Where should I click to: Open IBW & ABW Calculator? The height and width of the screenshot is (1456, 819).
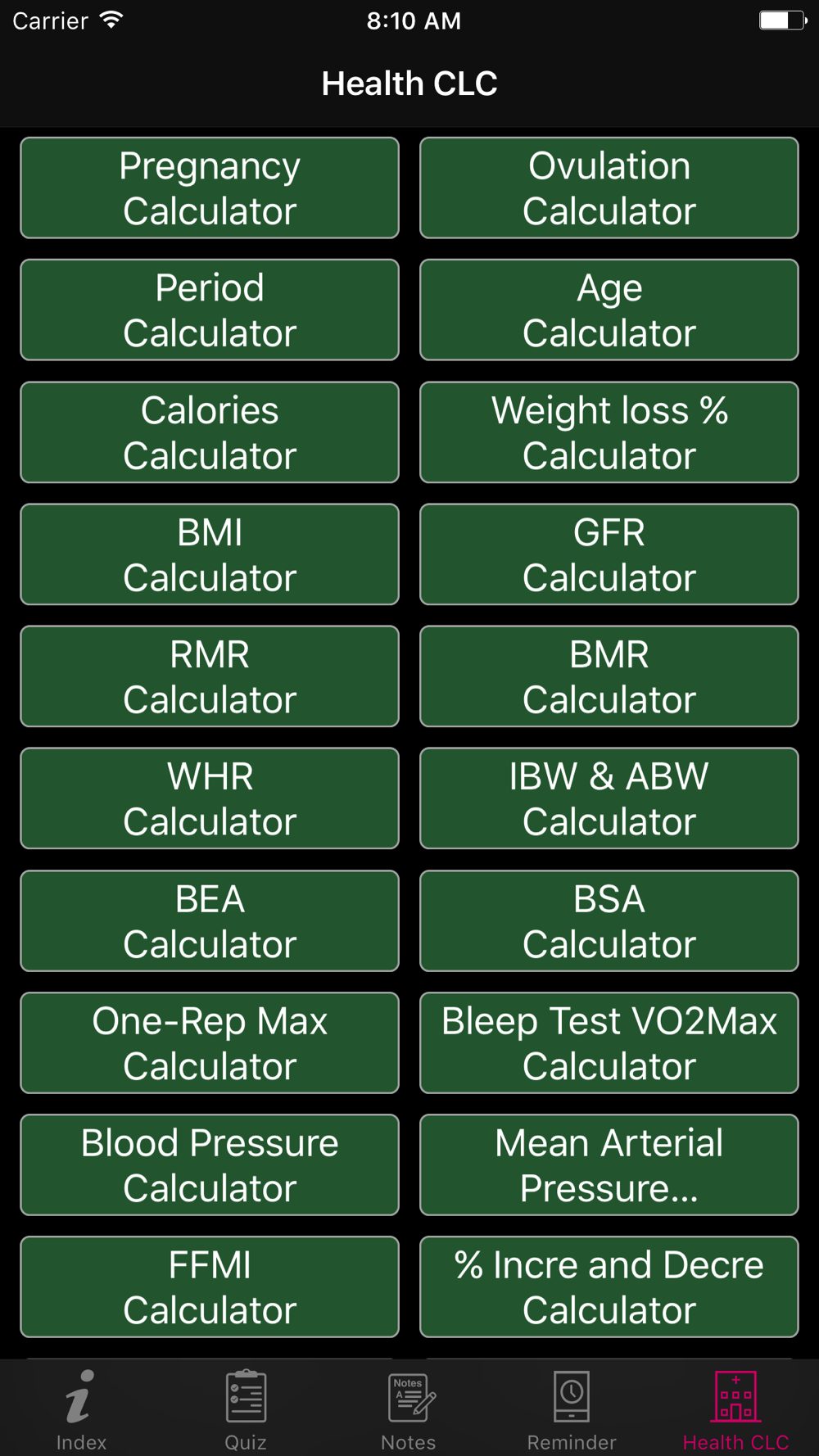(x=609, y=798)
